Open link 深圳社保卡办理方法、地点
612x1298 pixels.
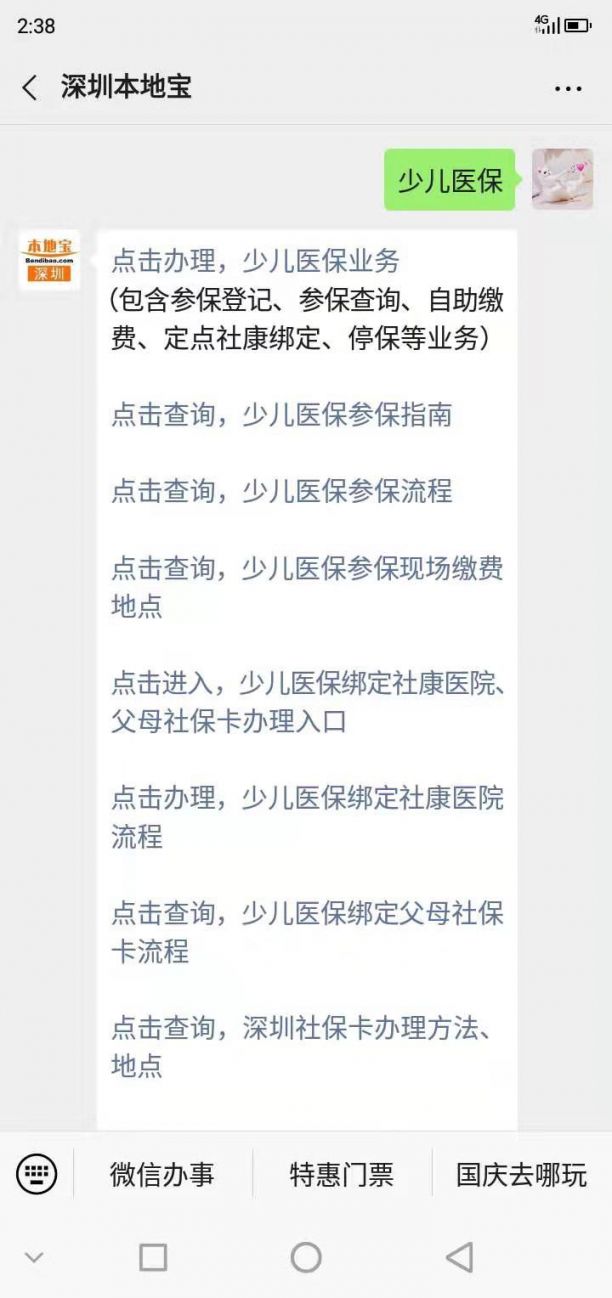[300, 1046]
